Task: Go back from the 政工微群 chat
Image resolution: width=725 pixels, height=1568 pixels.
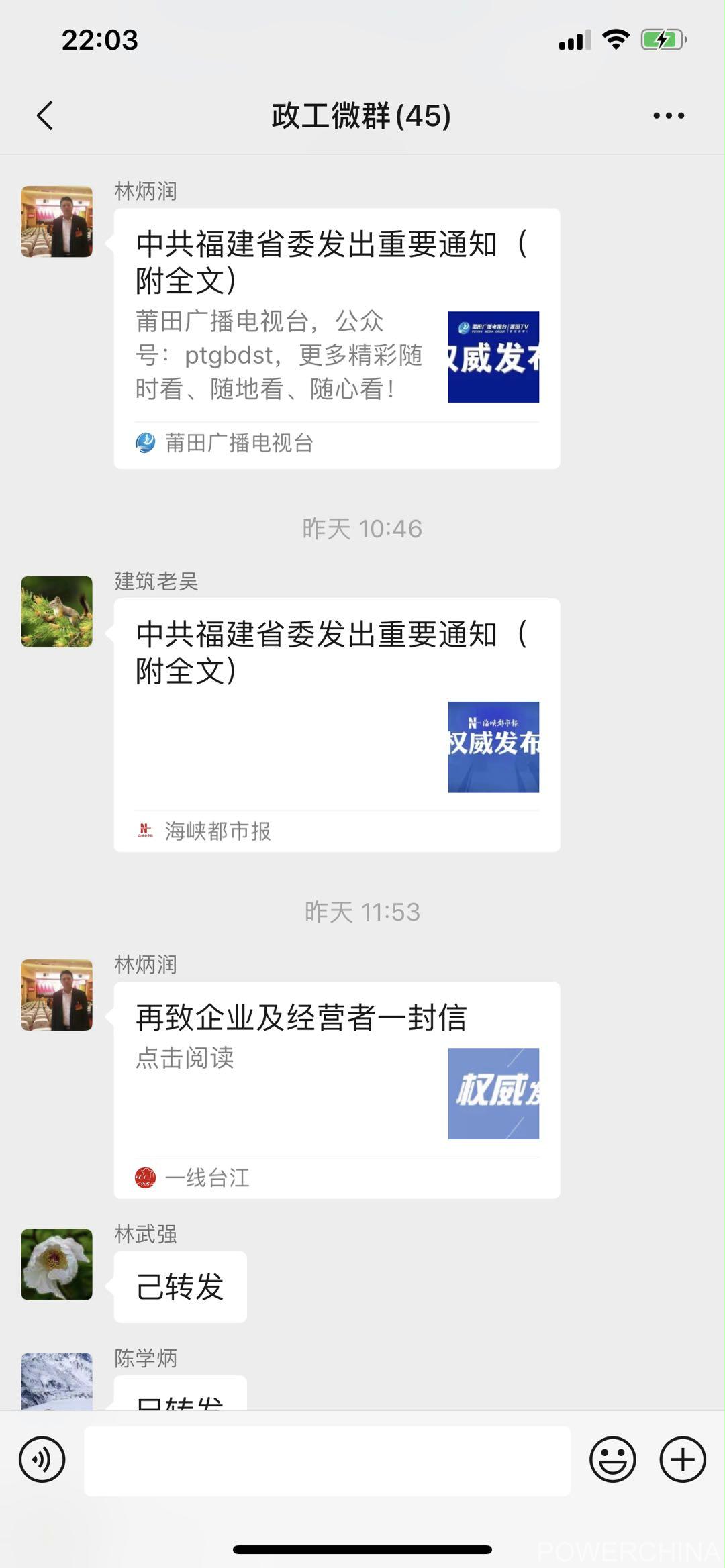Action: [x=45, y=115]
